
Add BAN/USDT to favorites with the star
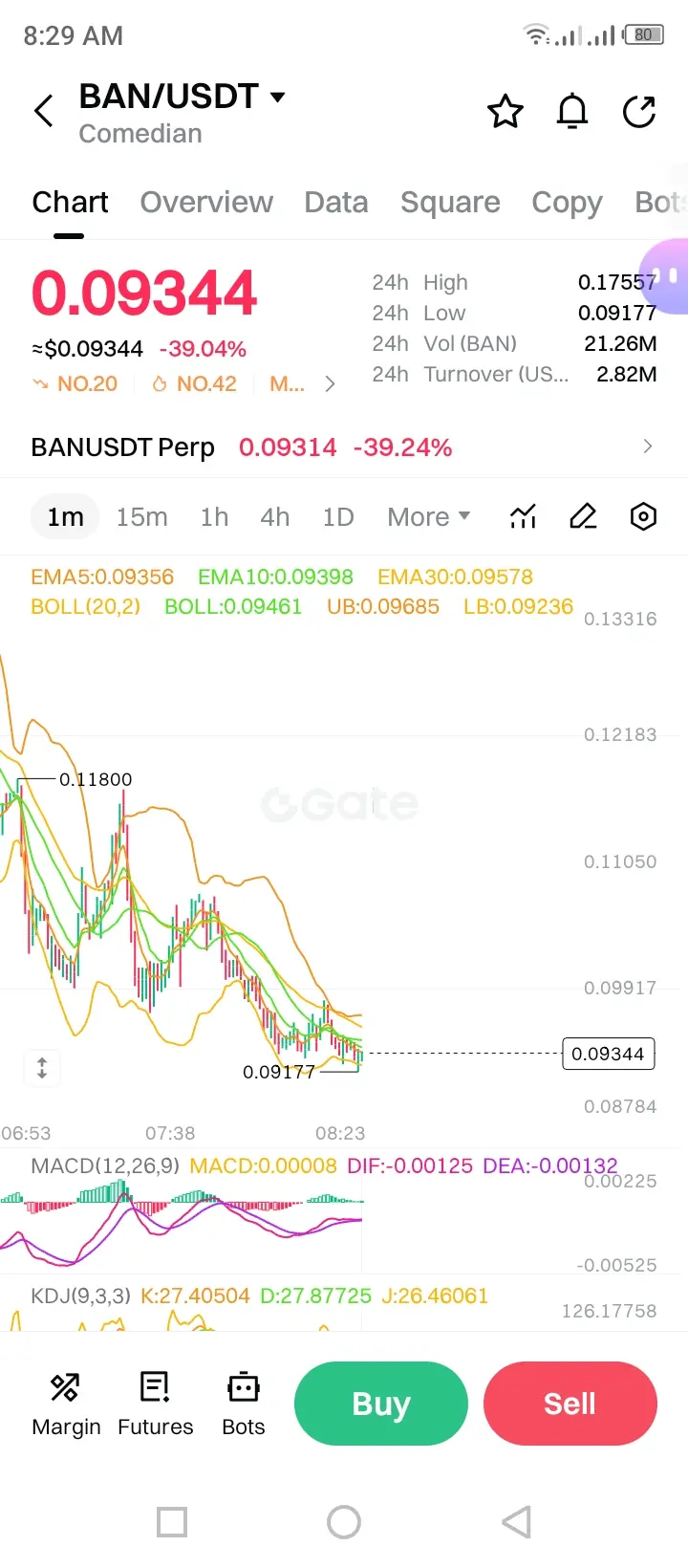[x=505, y=112]
